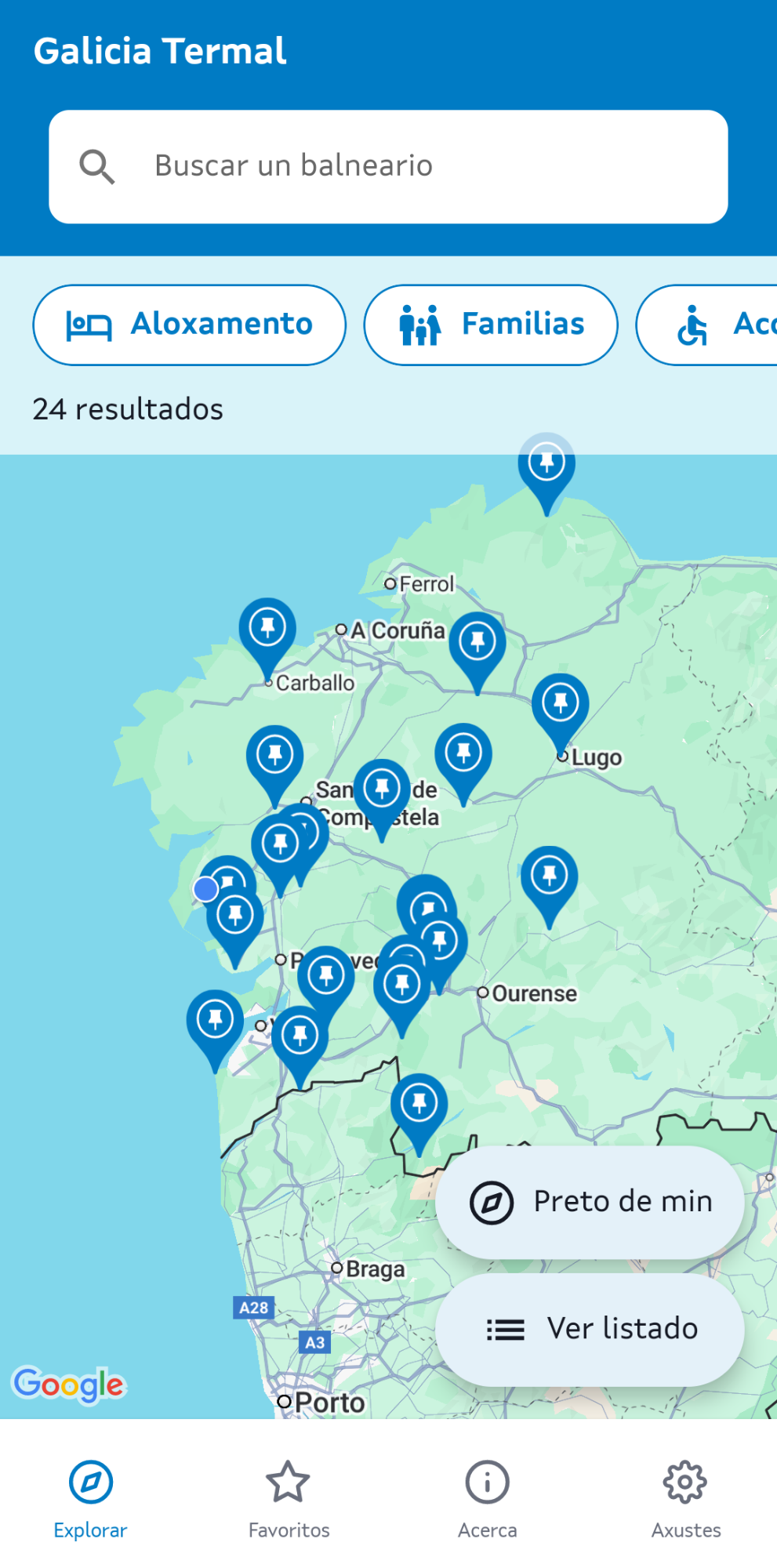Viewport: 777px width, 1568px height.
Task: Select the current location blue dot
Action: pos(205,888)
